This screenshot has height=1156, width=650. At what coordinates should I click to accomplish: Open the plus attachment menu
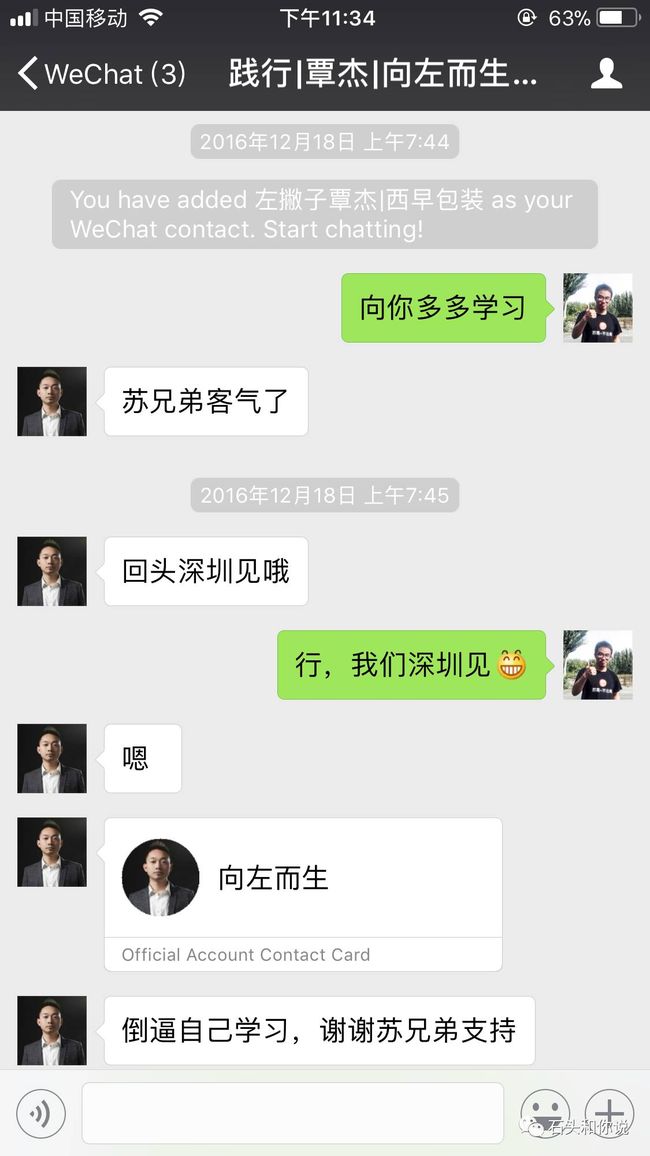click(609, 1113)
